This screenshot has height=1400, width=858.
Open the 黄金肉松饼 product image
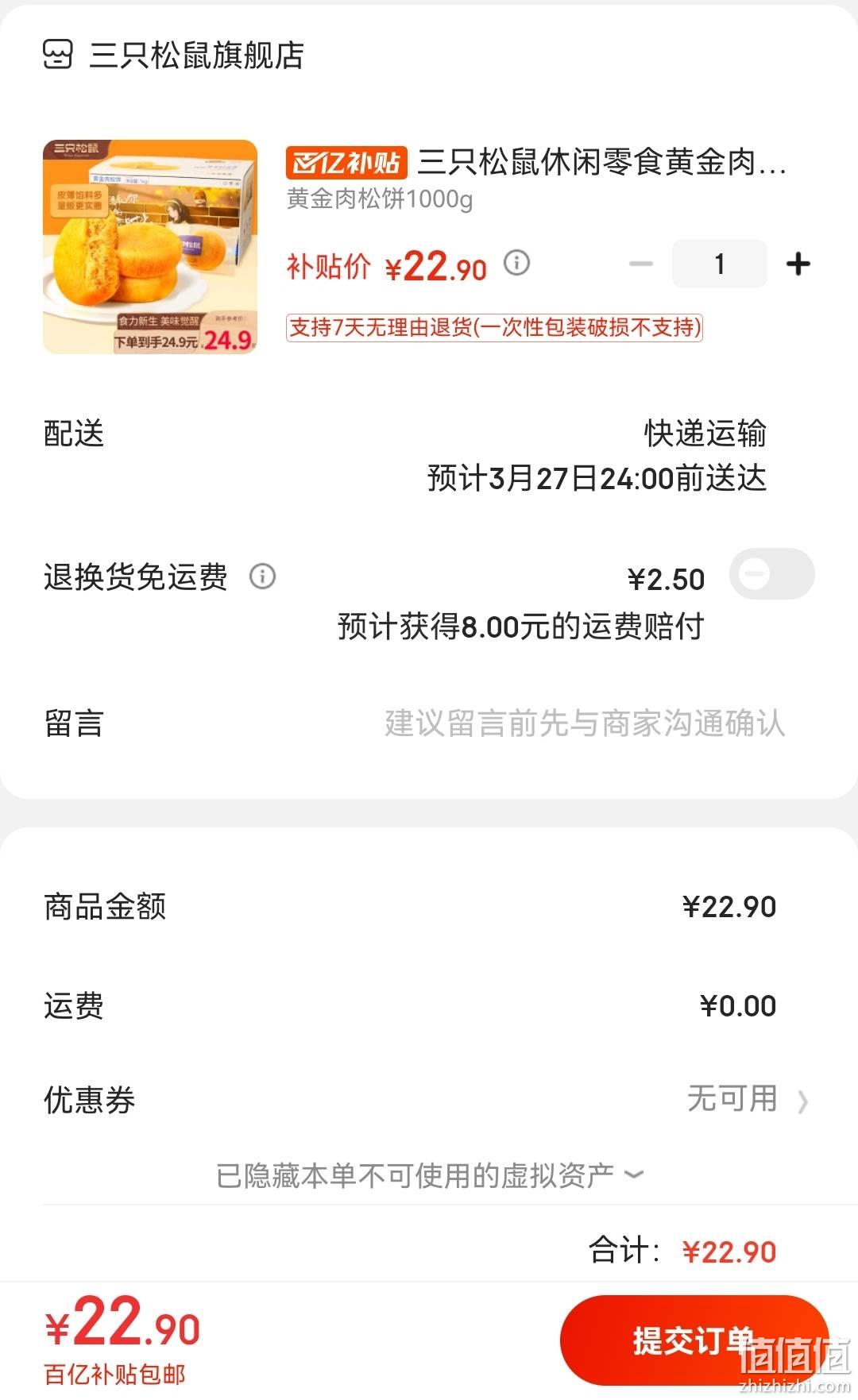(150, 247)
